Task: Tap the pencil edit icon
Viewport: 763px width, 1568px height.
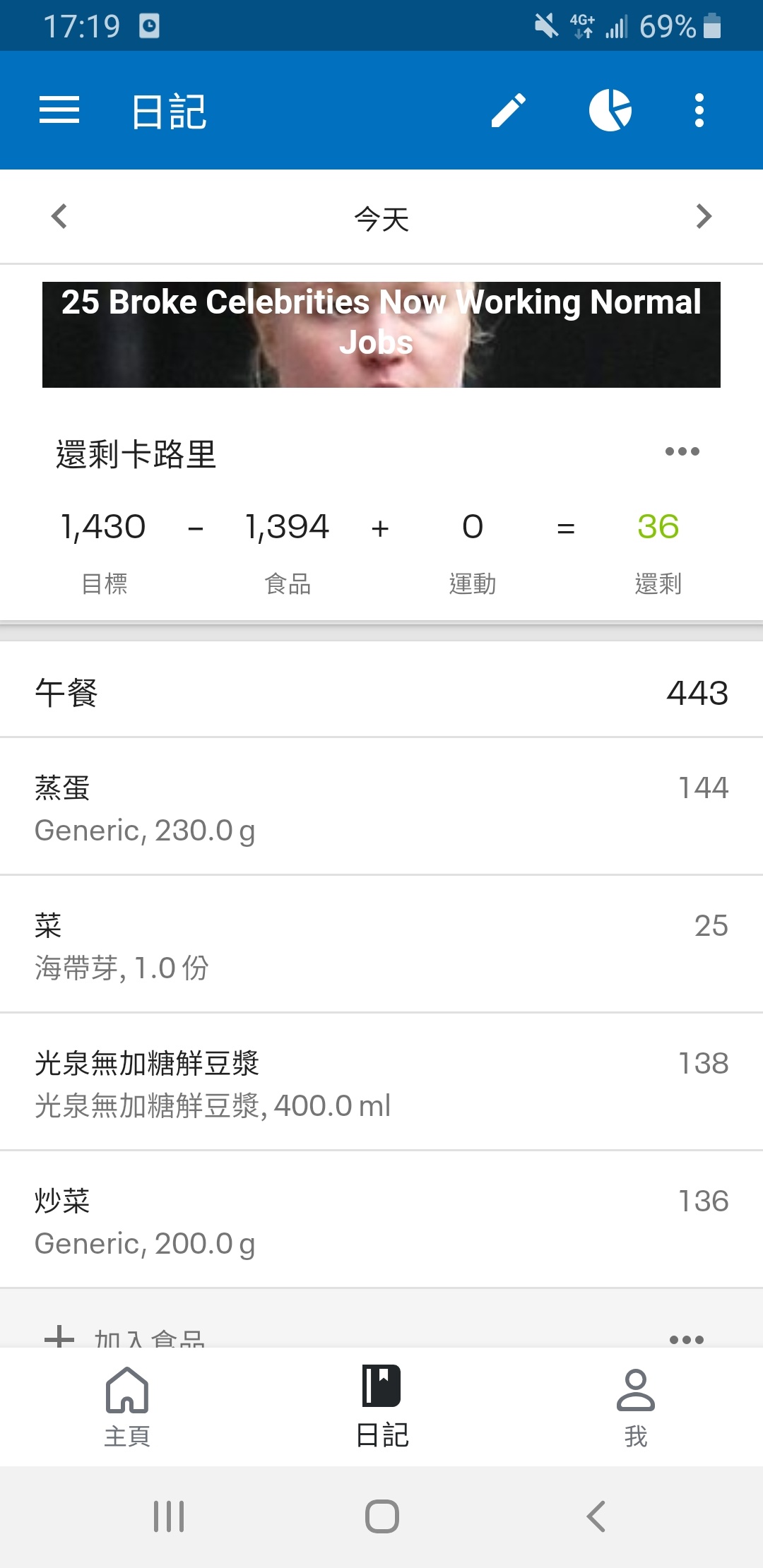Action: (x=509, y=110)
